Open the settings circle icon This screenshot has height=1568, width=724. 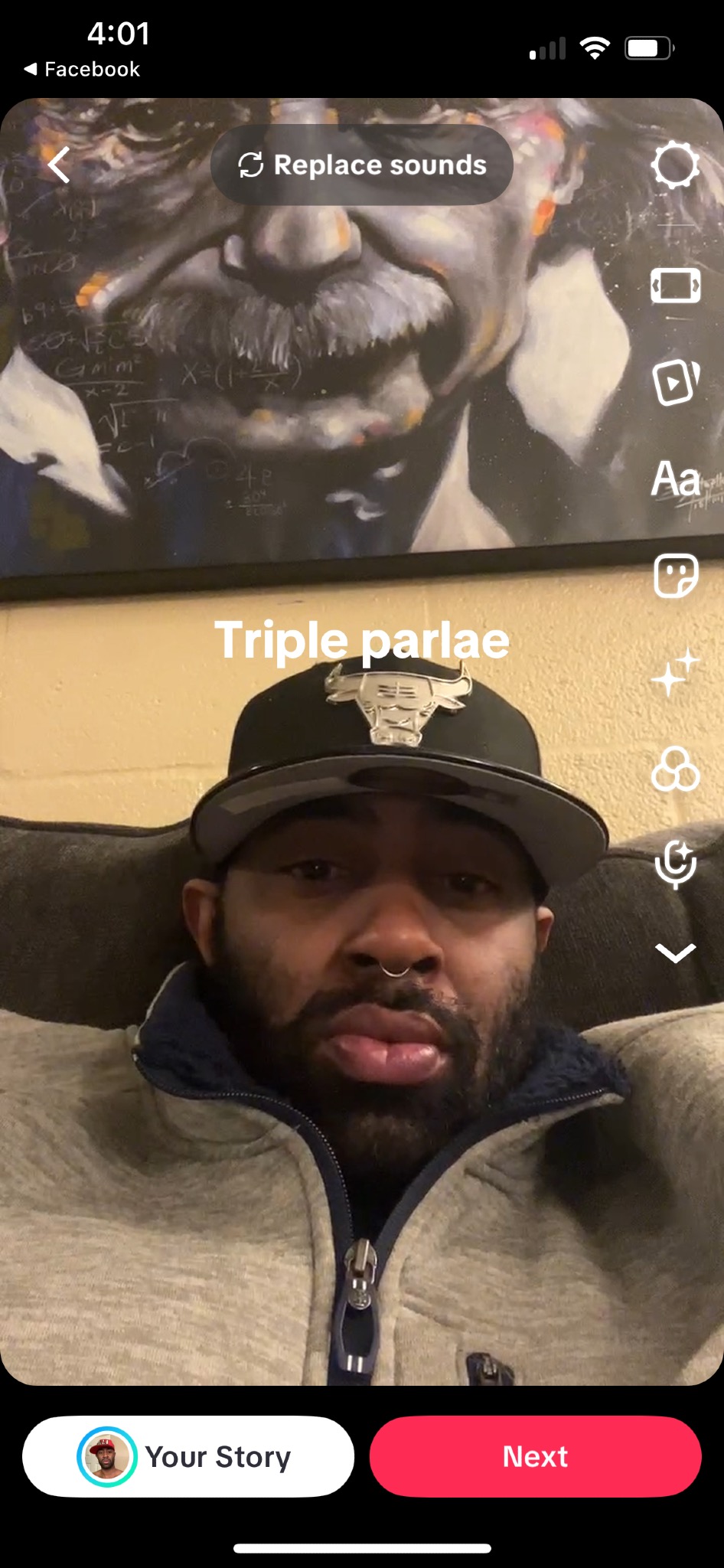675,165
